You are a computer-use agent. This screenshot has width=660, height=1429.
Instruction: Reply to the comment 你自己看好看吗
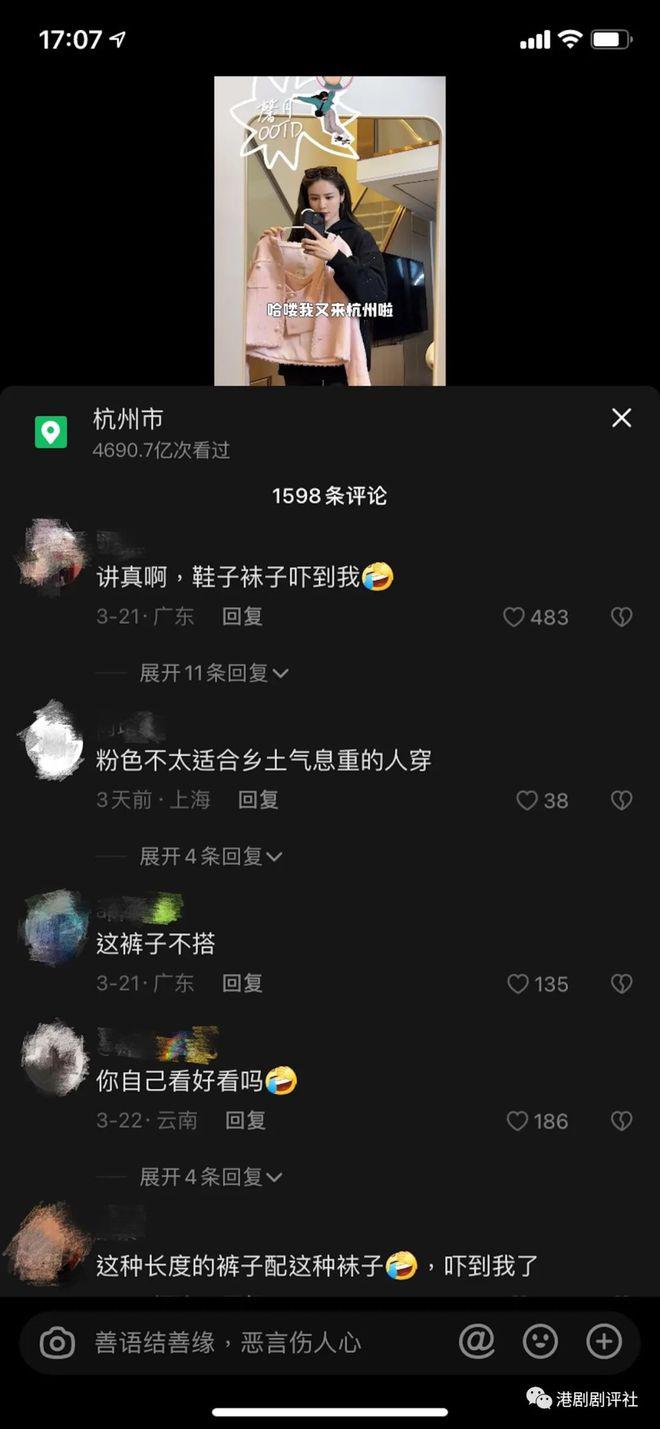(245, 1121)
